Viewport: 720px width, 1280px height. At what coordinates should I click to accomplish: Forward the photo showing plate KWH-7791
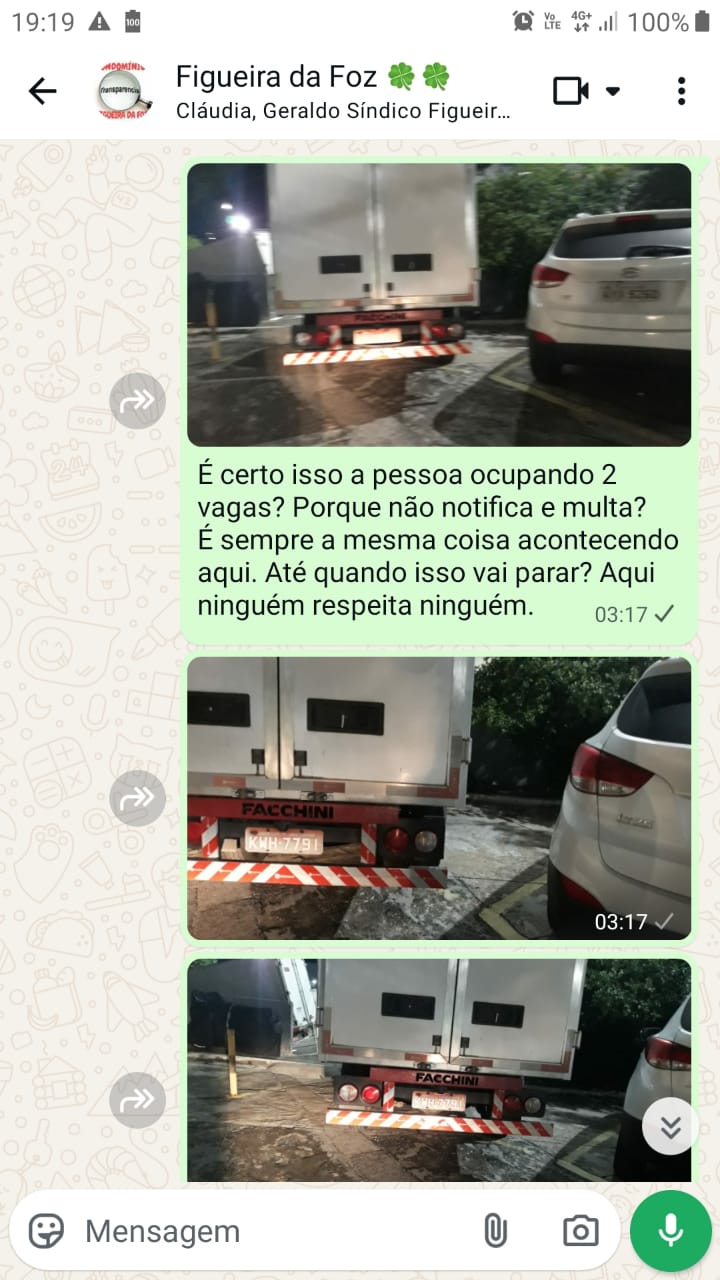pos(137,798)
